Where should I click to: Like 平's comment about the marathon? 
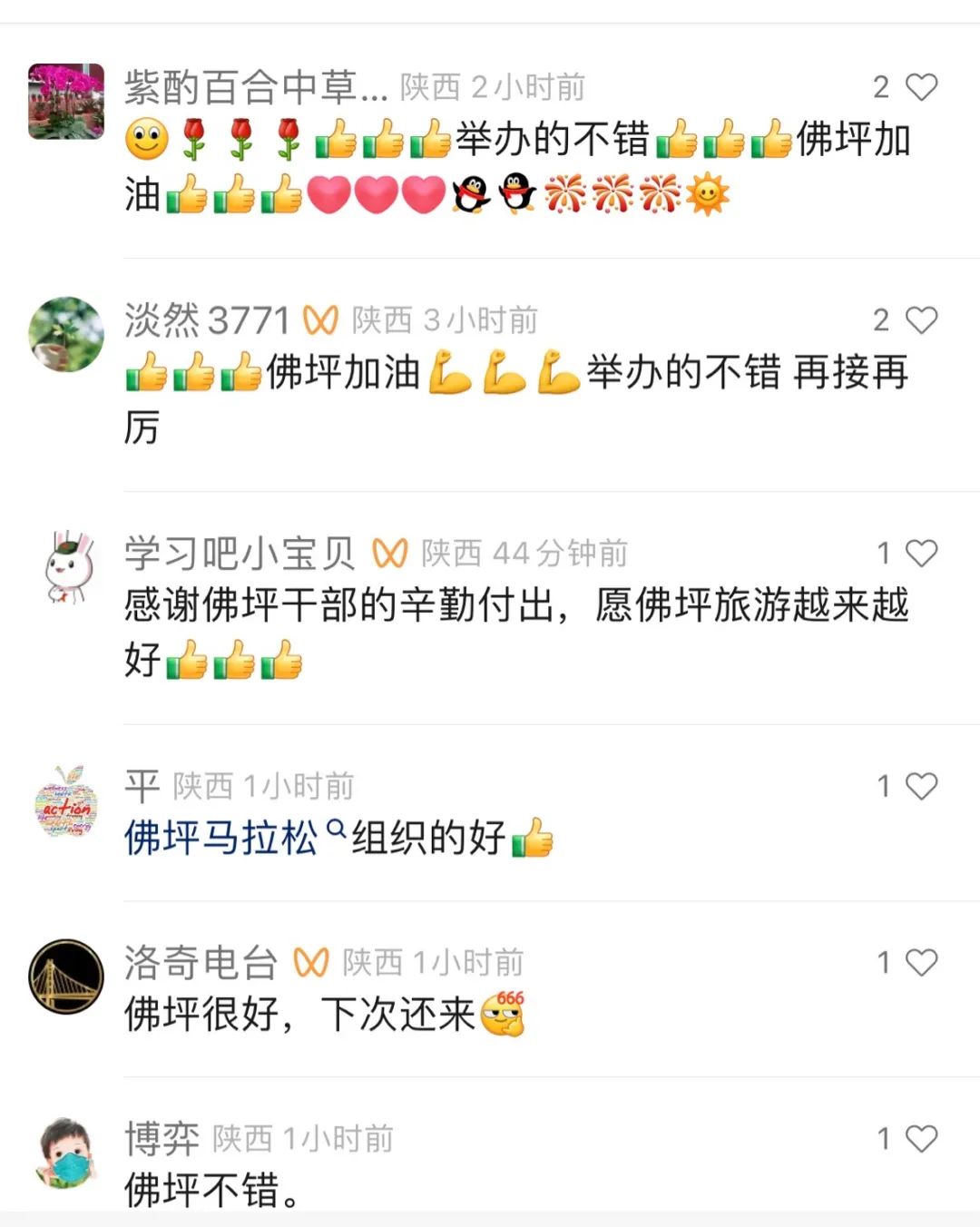coord(921,786)
